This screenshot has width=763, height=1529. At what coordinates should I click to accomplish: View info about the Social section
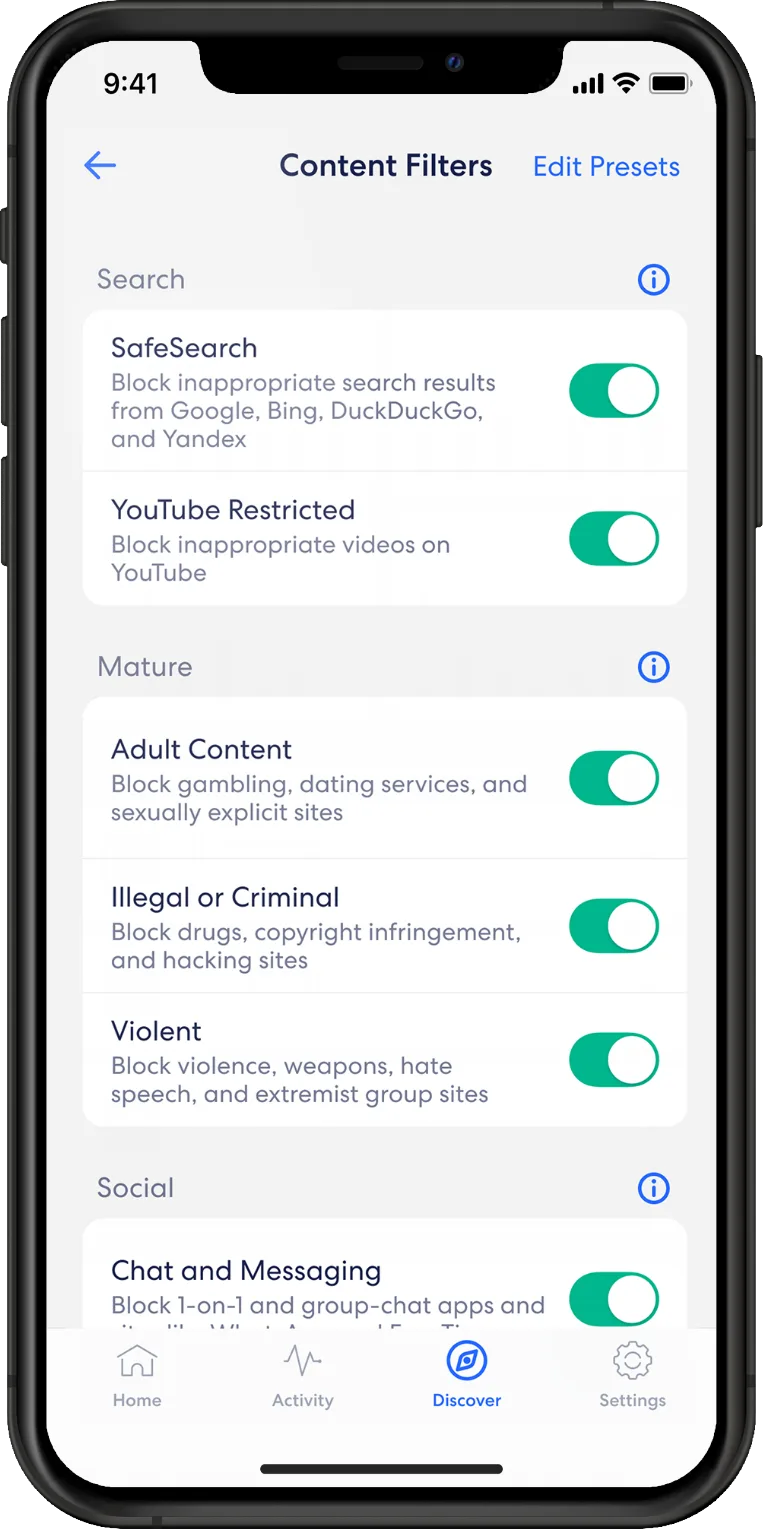point(654,1188)
